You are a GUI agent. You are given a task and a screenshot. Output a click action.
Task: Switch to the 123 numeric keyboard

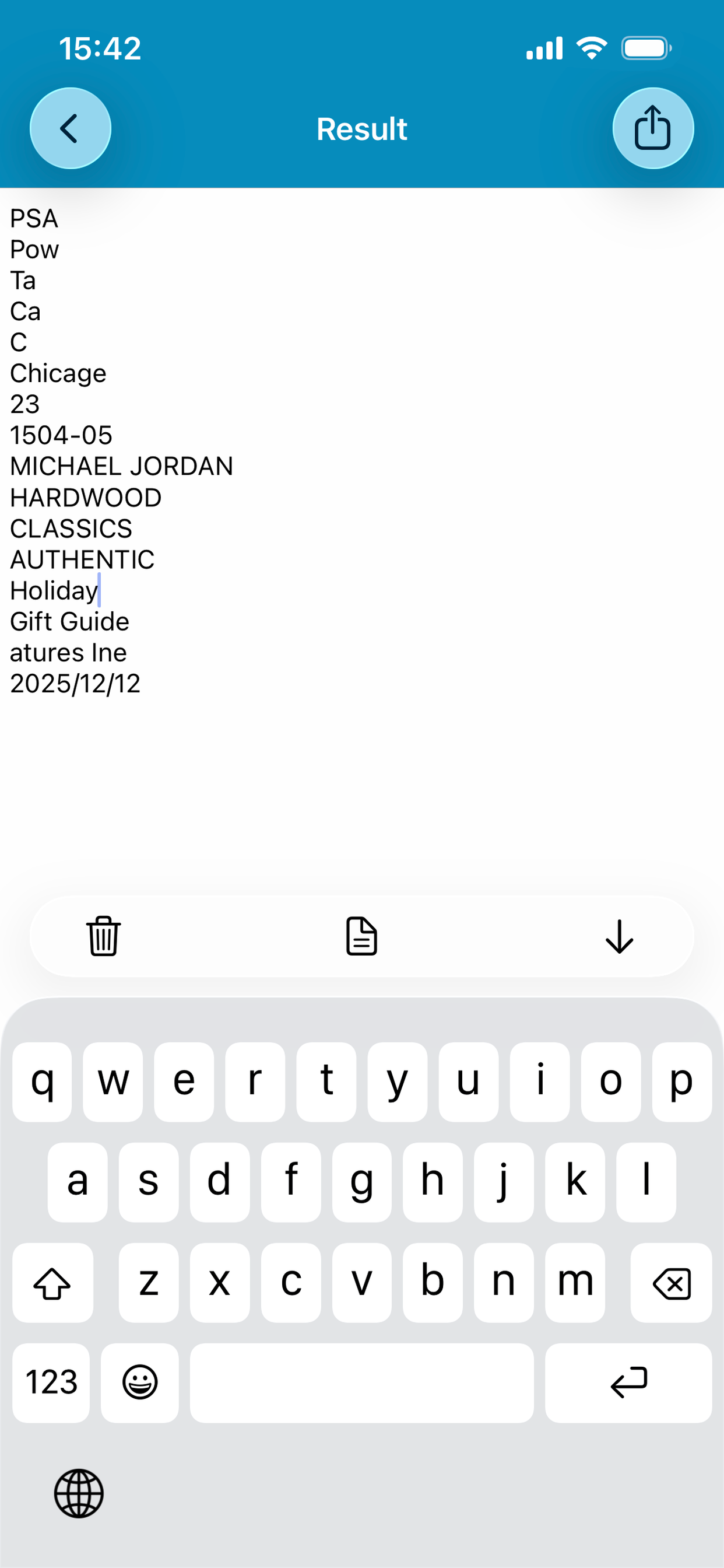[51, 1382]
